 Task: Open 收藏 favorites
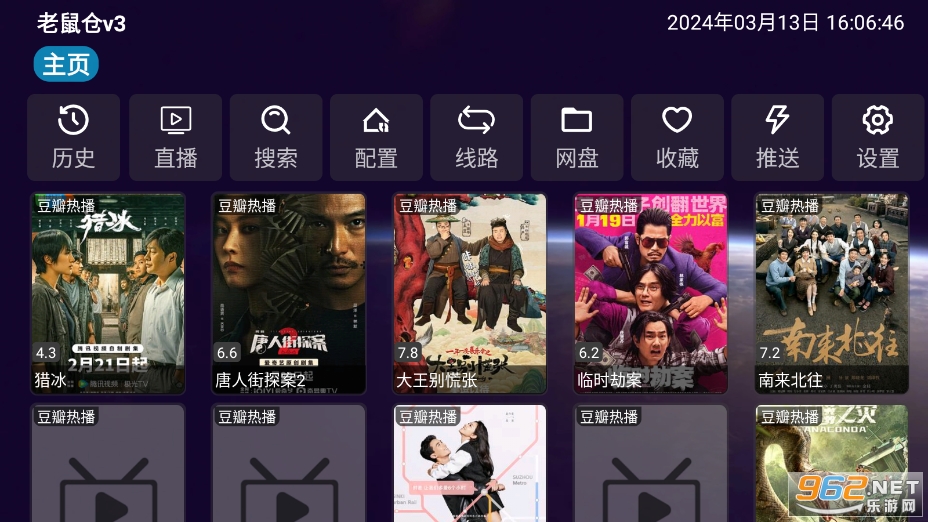[x=677, y=137]
